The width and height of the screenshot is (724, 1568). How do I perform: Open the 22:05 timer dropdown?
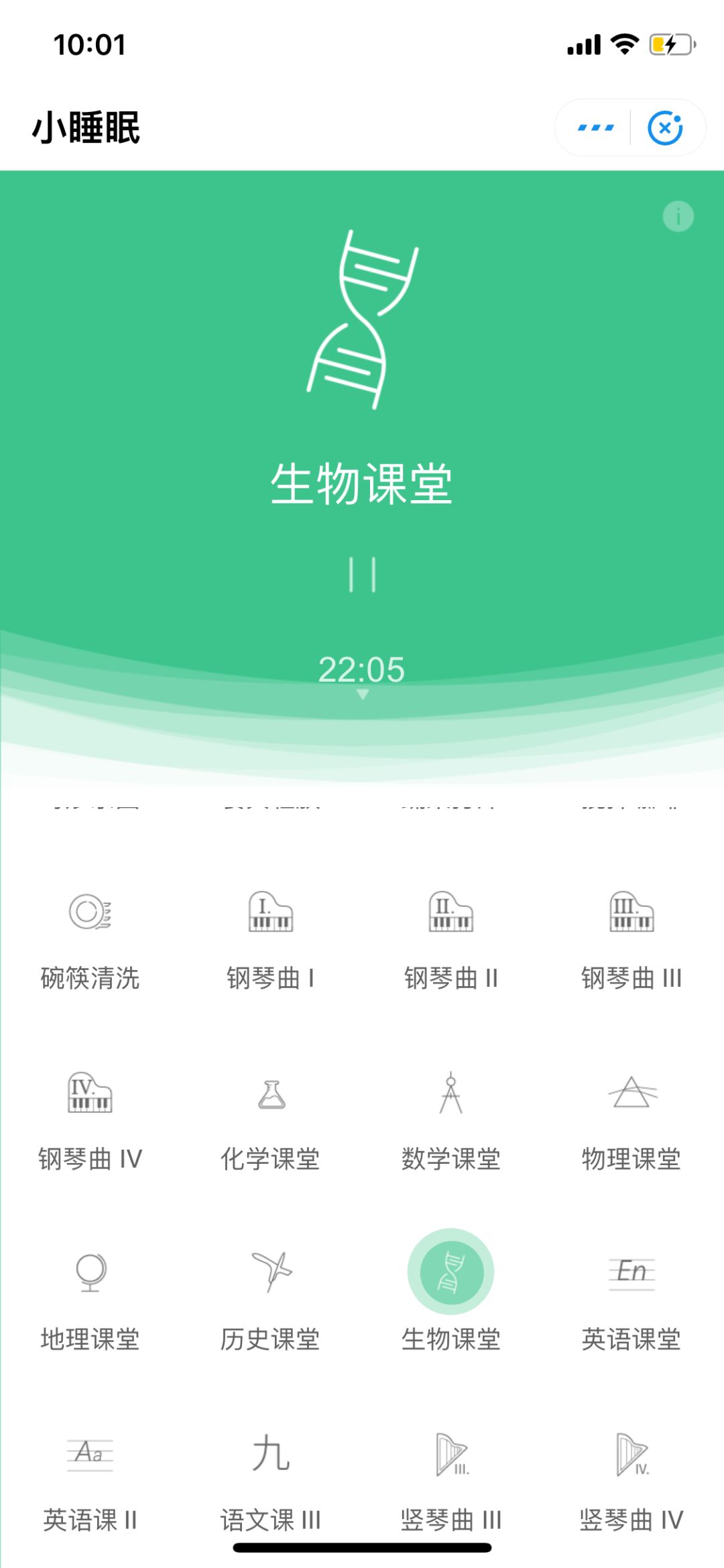coord(362,674)
